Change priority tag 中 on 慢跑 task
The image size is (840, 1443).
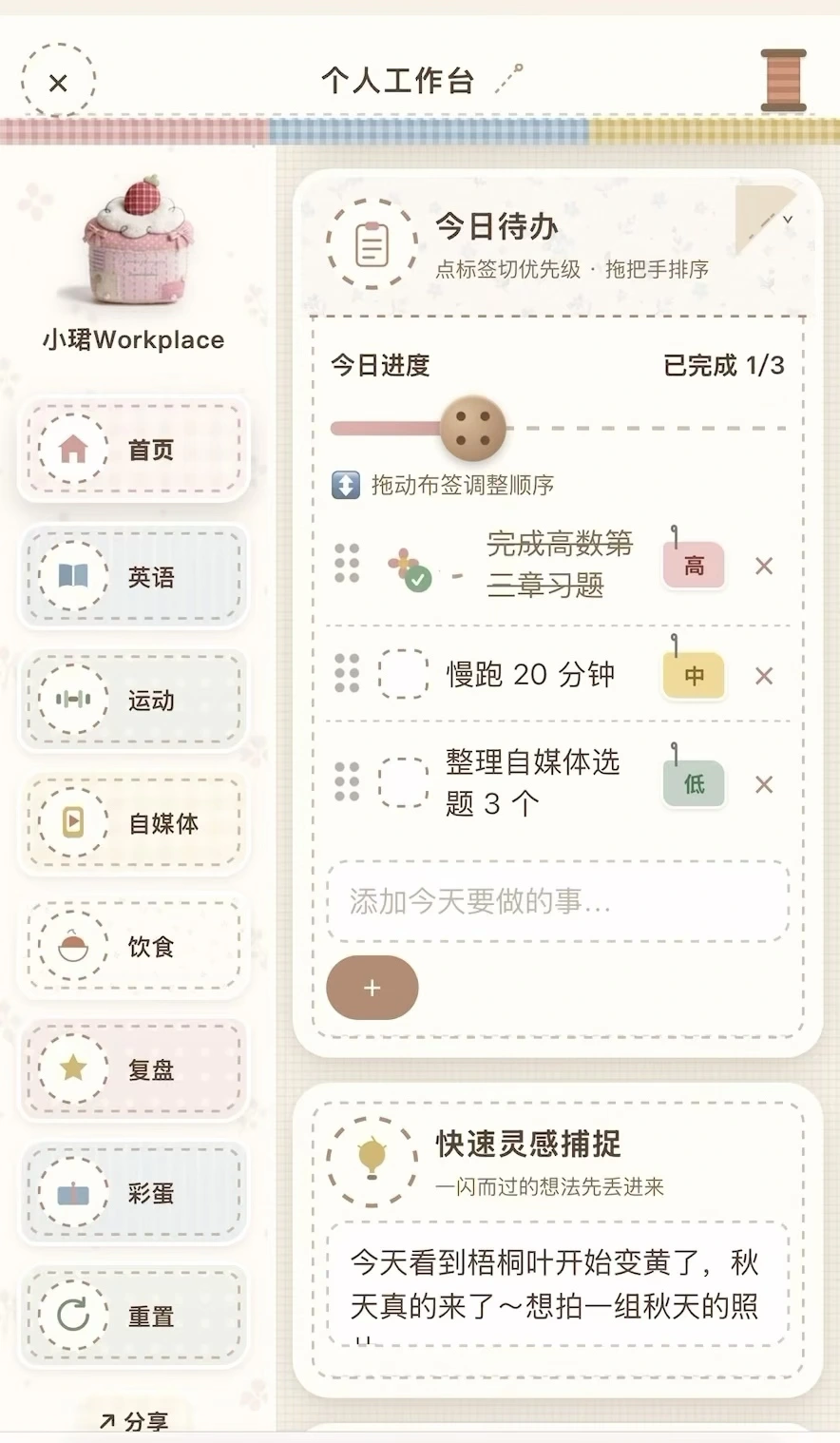(695, 675)
